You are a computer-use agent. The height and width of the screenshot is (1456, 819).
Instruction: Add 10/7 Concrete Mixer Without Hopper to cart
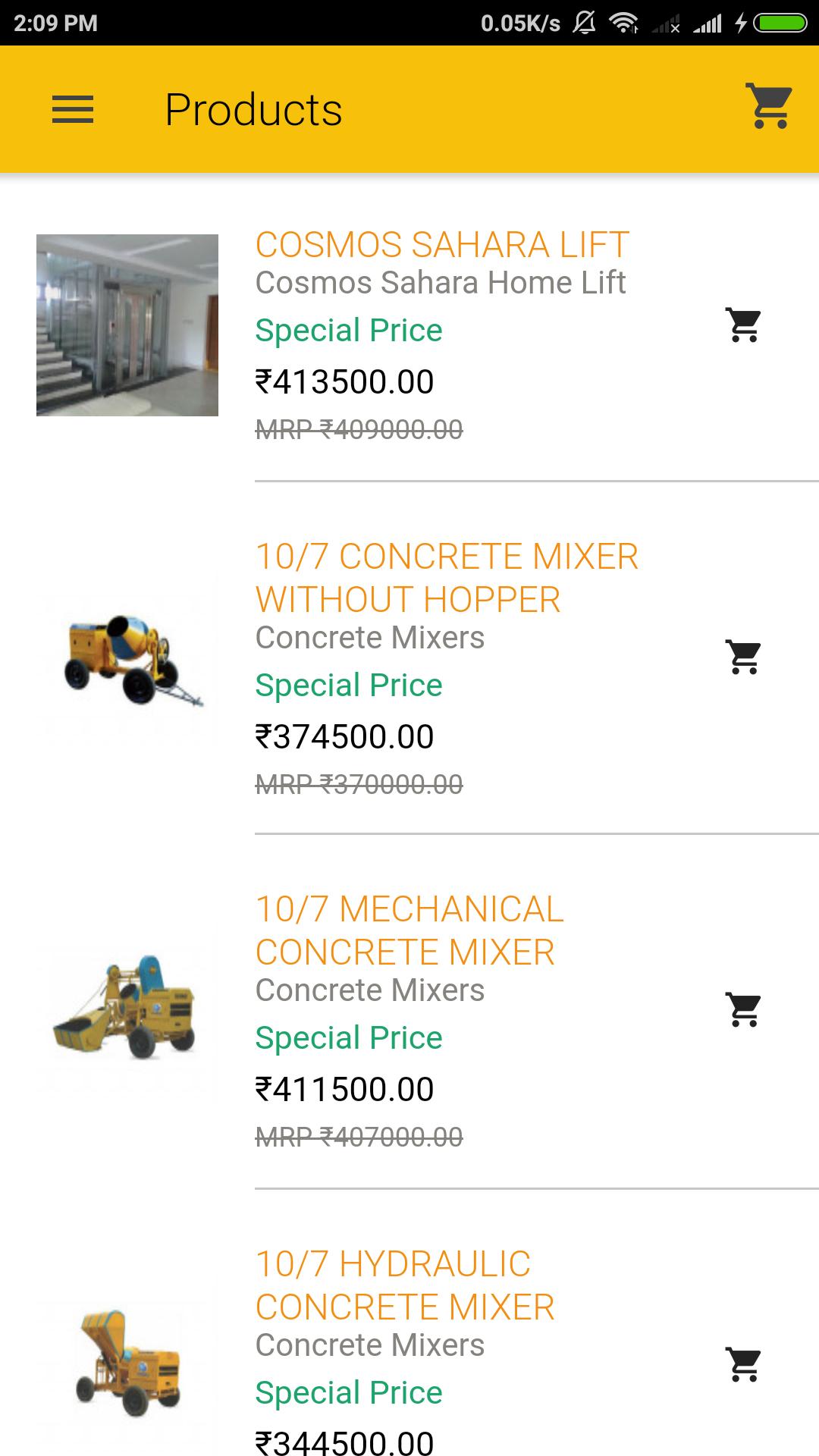[744, 657]
